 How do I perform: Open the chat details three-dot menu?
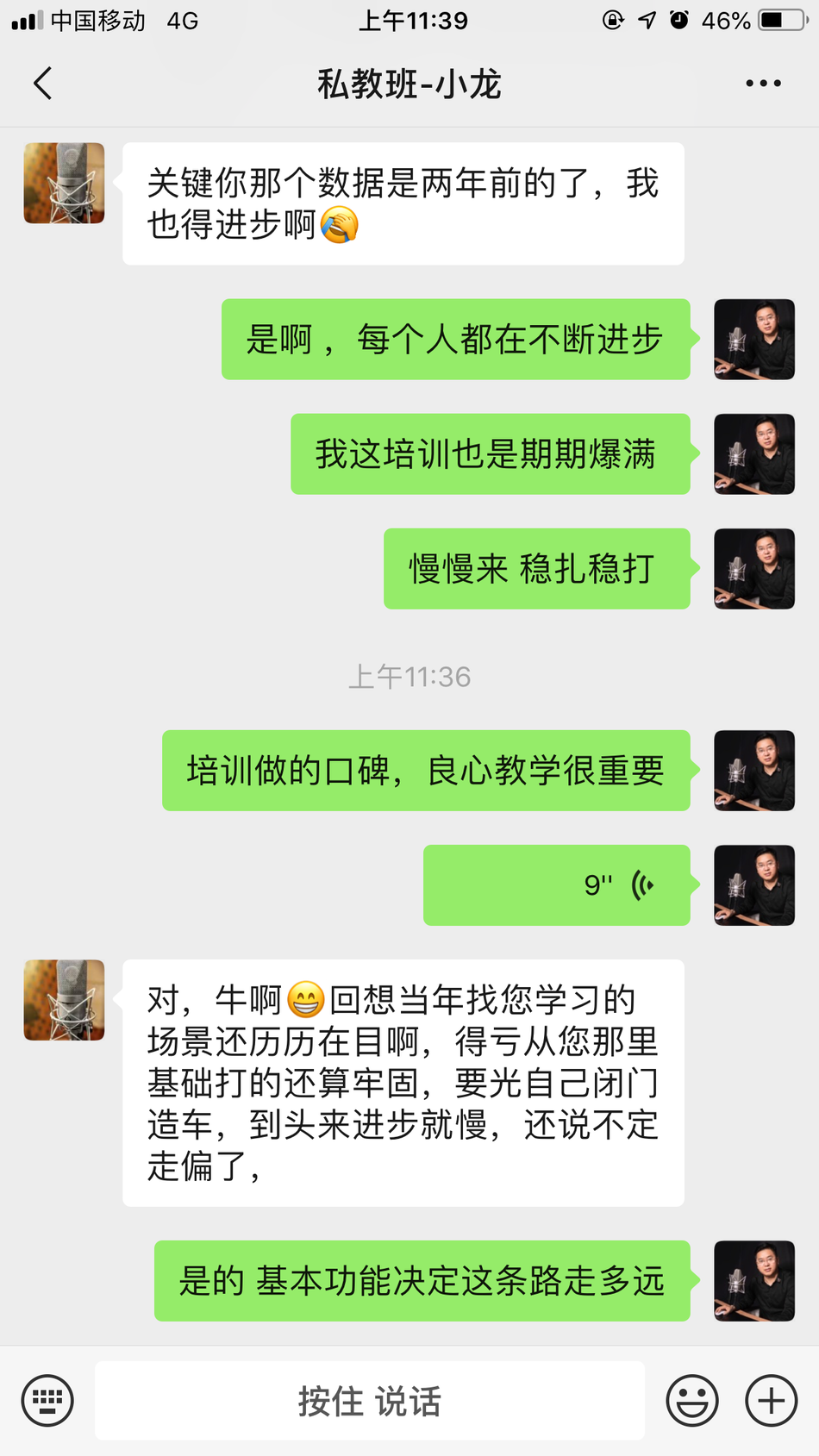tap(763, 84)
